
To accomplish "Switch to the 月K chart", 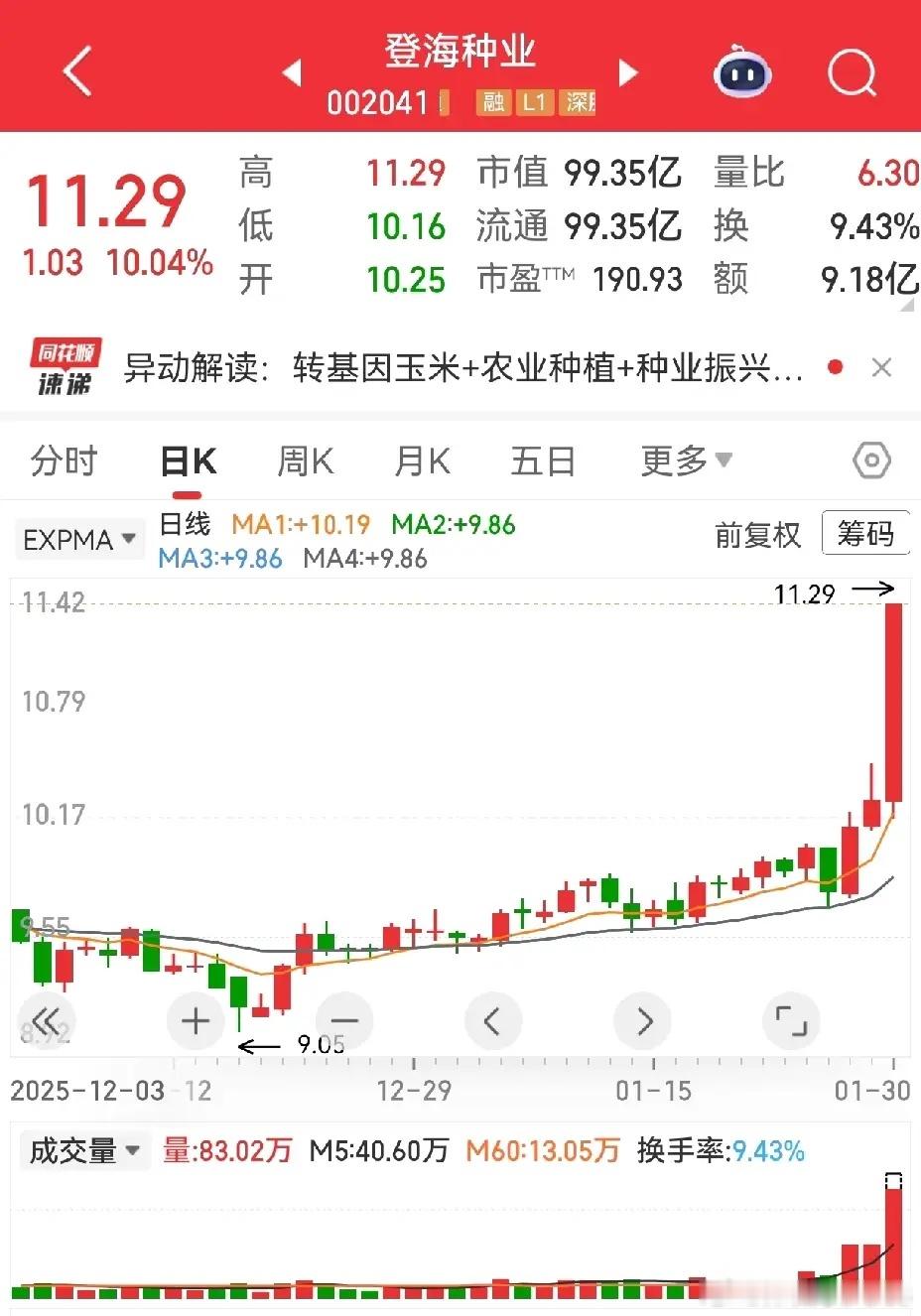I will (423, 461).
